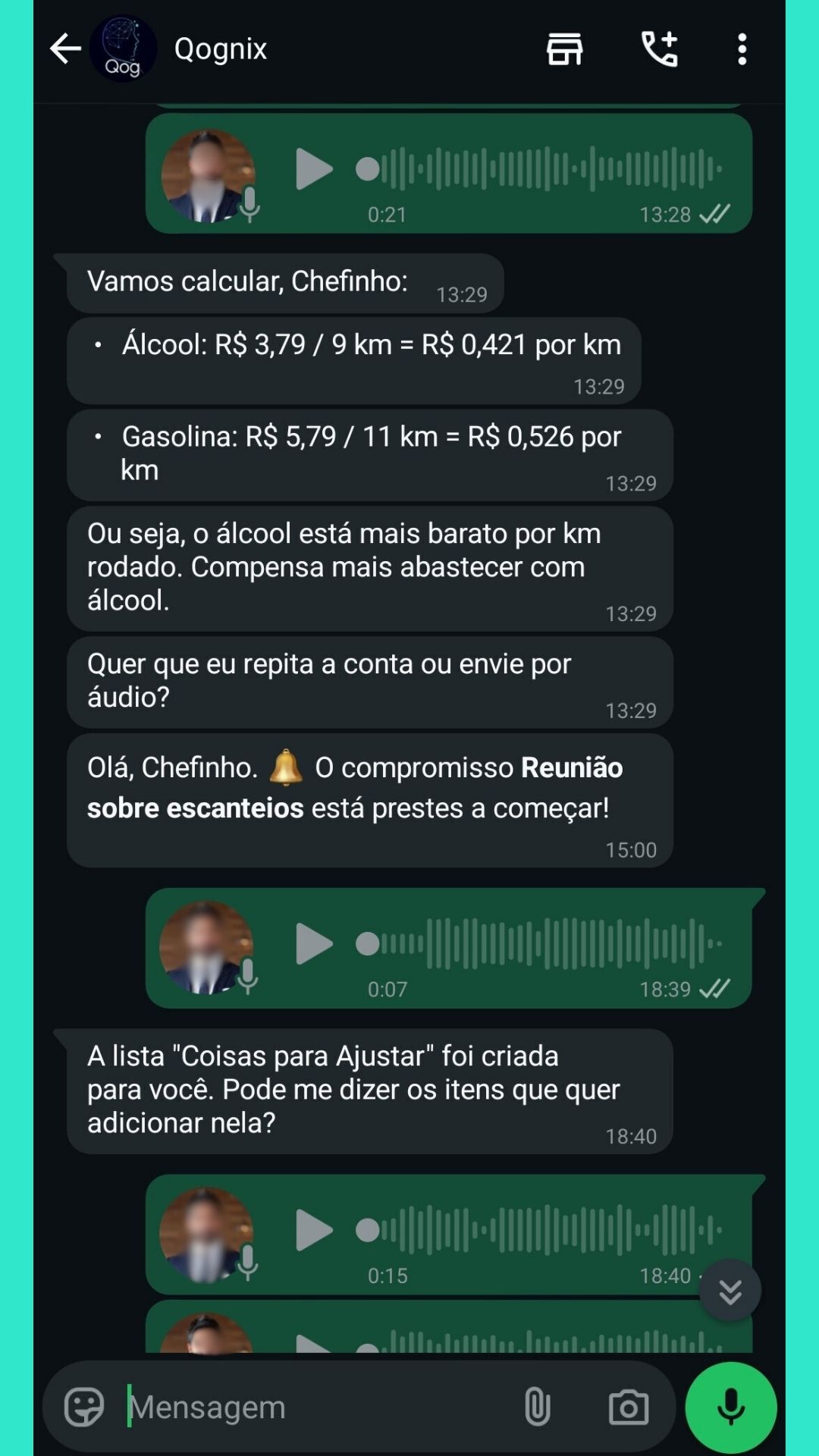Record a voice message

click(730, 1407)
